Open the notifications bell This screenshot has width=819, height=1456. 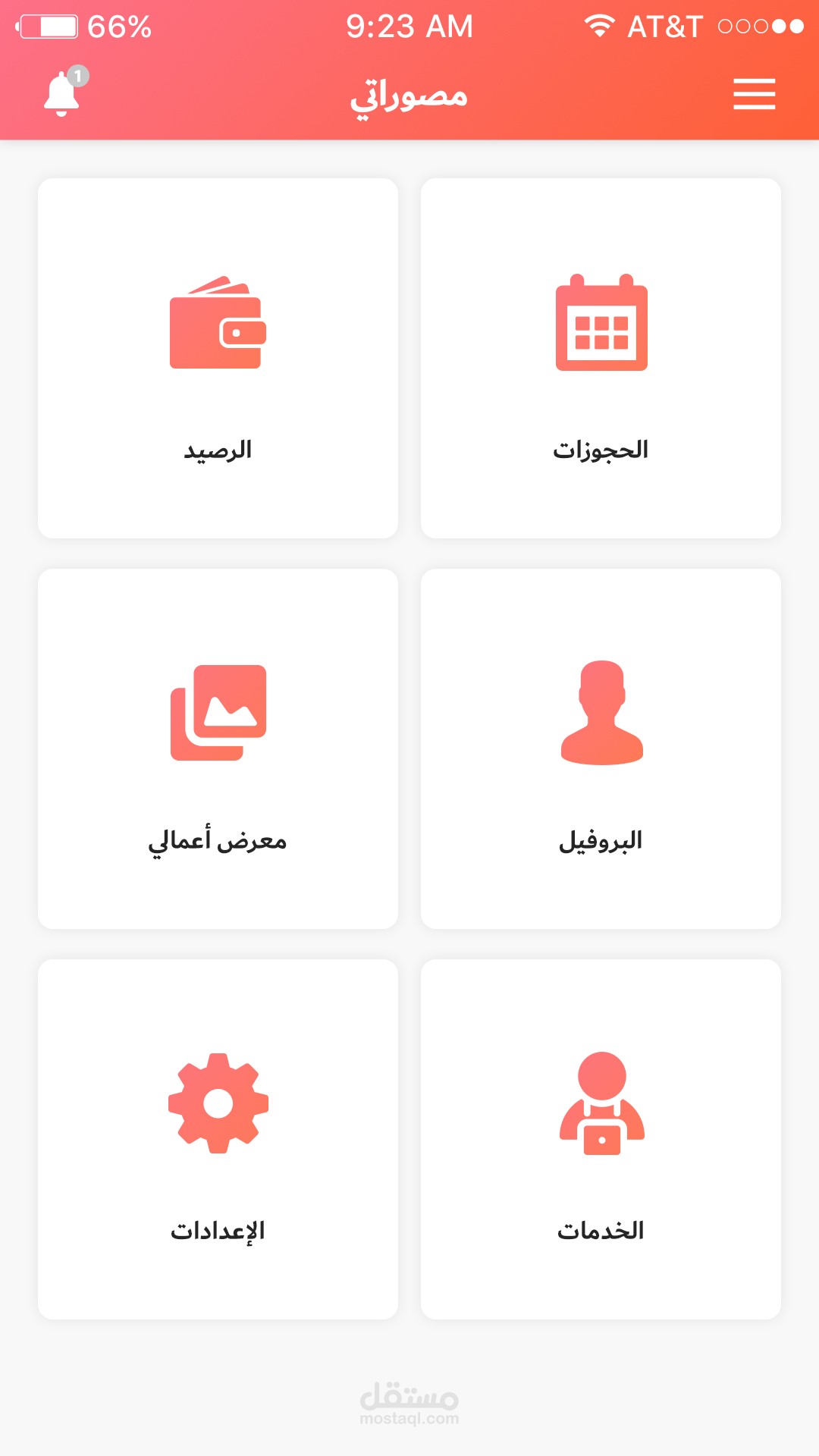(62, 94)
